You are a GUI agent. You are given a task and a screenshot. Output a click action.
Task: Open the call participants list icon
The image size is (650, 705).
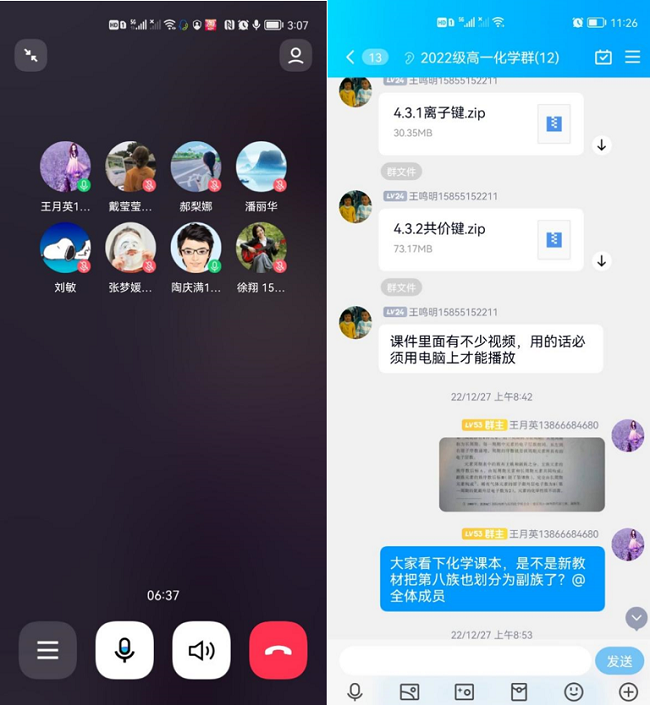coord(295,55)
